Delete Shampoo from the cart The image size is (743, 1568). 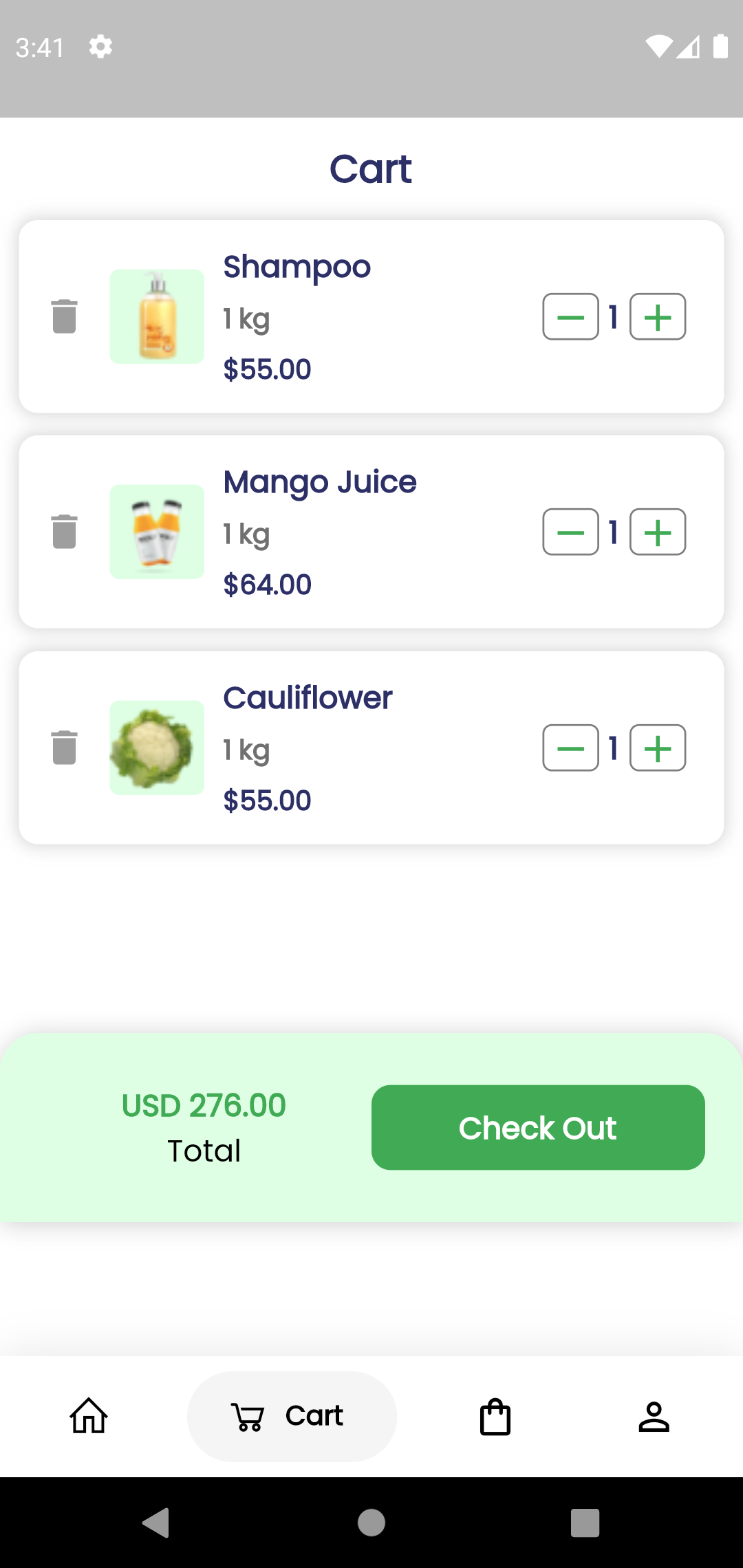[64, 316]
